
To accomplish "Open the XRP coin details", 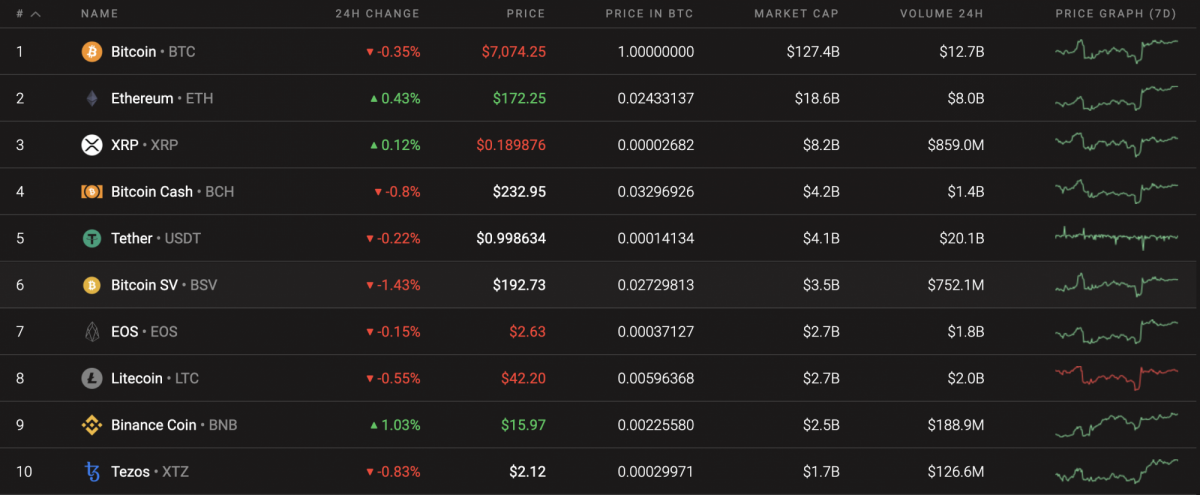I will click(125, 145).
